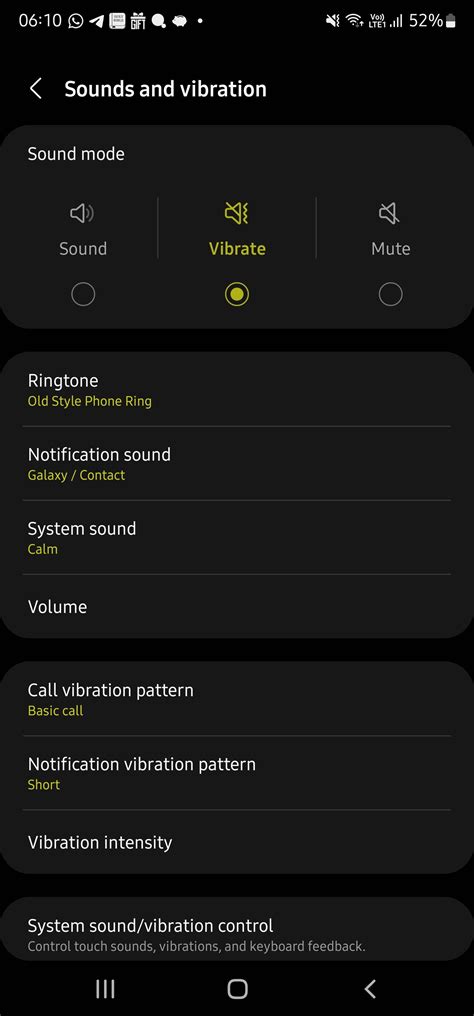Image resolution: width=474 pixels, height=1016 pixels.
Task: Open Notification sound settings
Action: pos(237,463)
